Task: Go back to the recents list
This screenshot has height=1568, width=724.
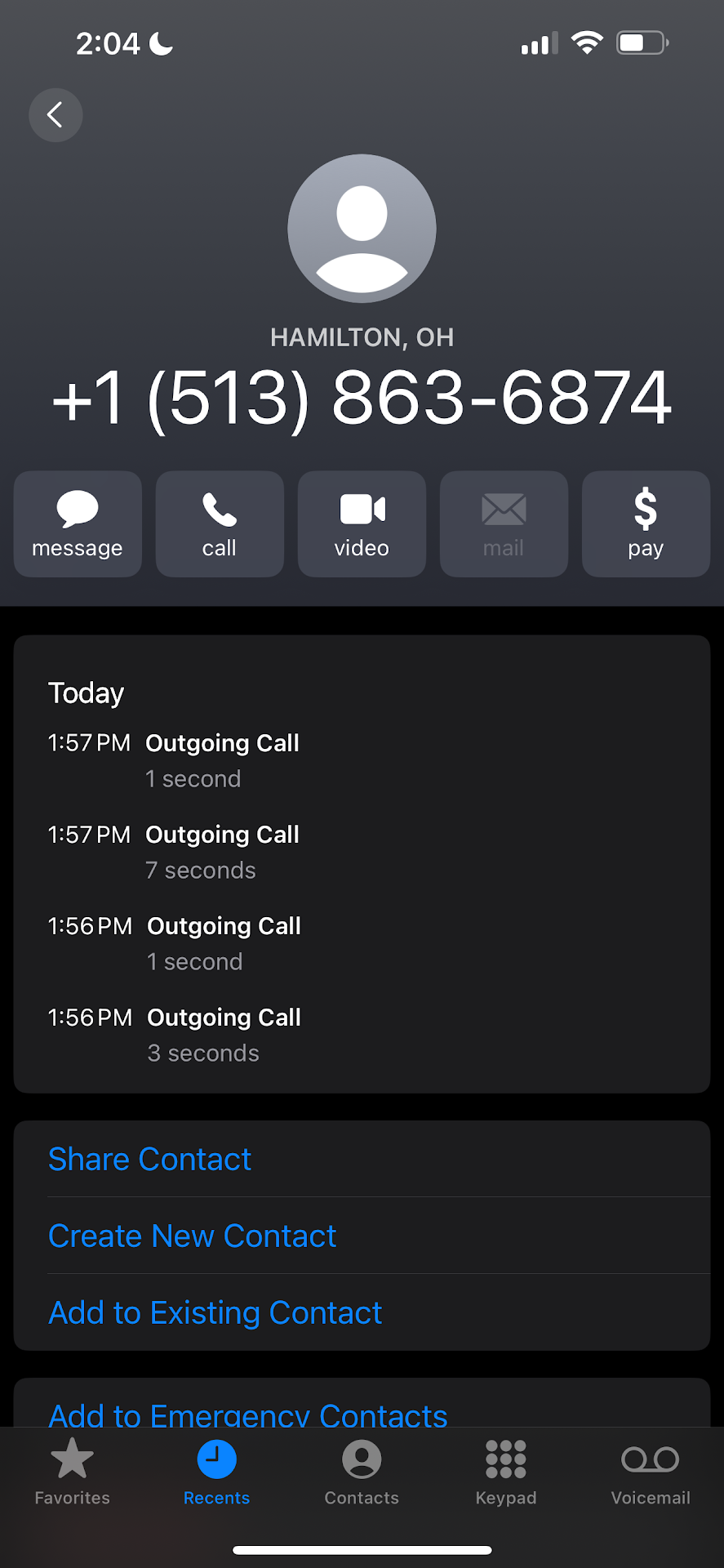Action: click(x=56, y=115)
